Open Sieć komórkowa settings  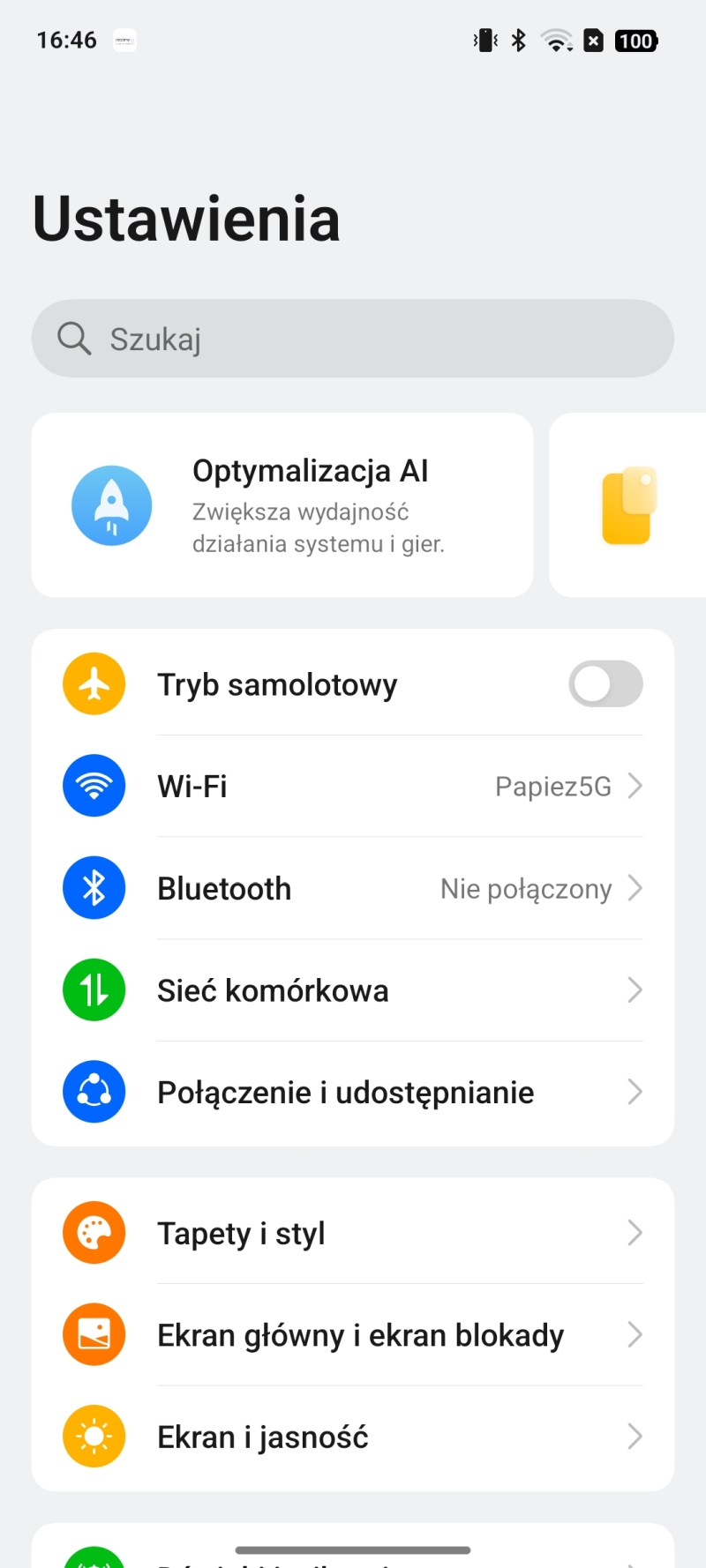[353, 990]
